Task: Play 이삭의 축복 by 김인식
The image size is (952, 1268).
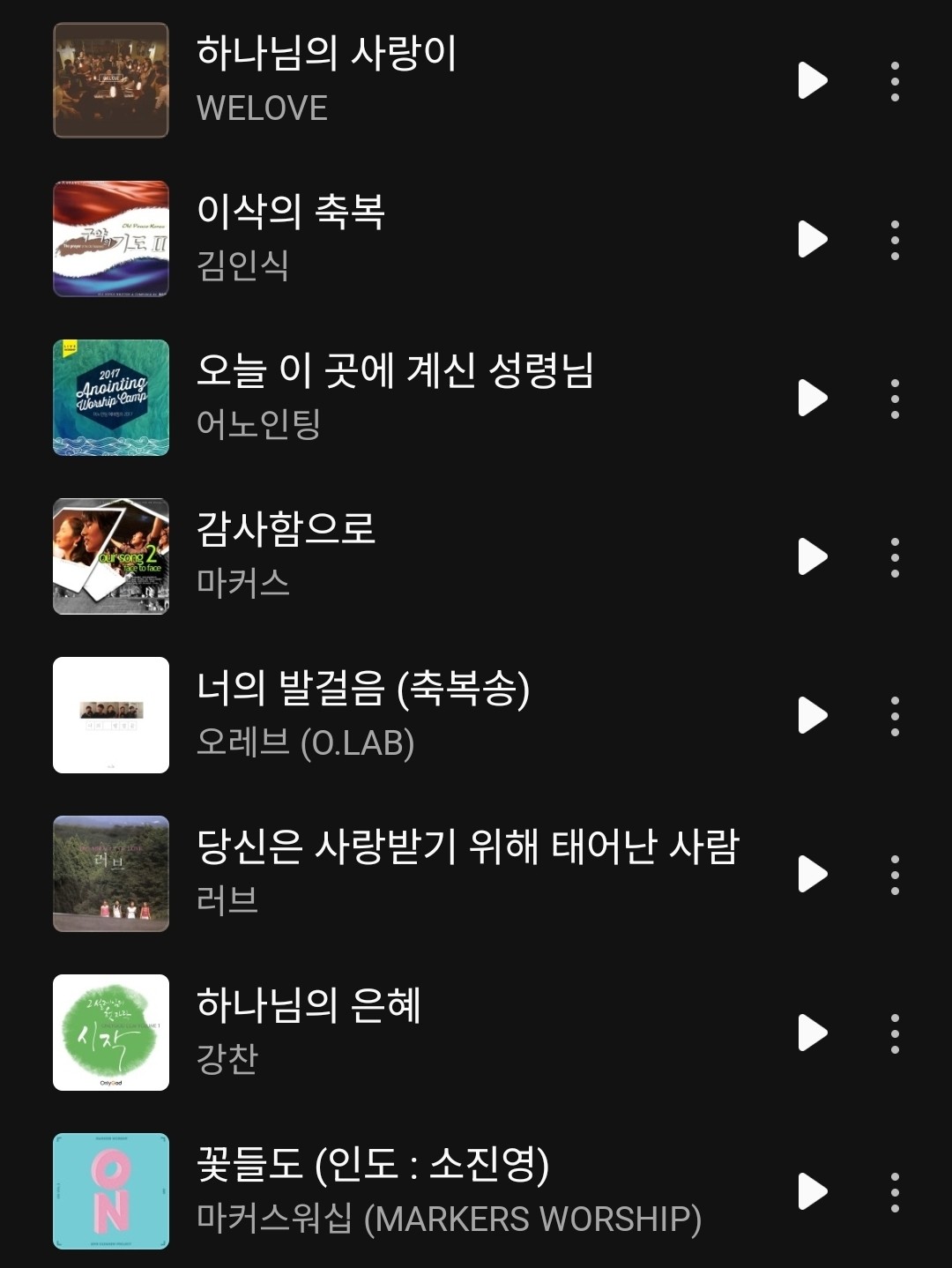Action: click(812, 239)
